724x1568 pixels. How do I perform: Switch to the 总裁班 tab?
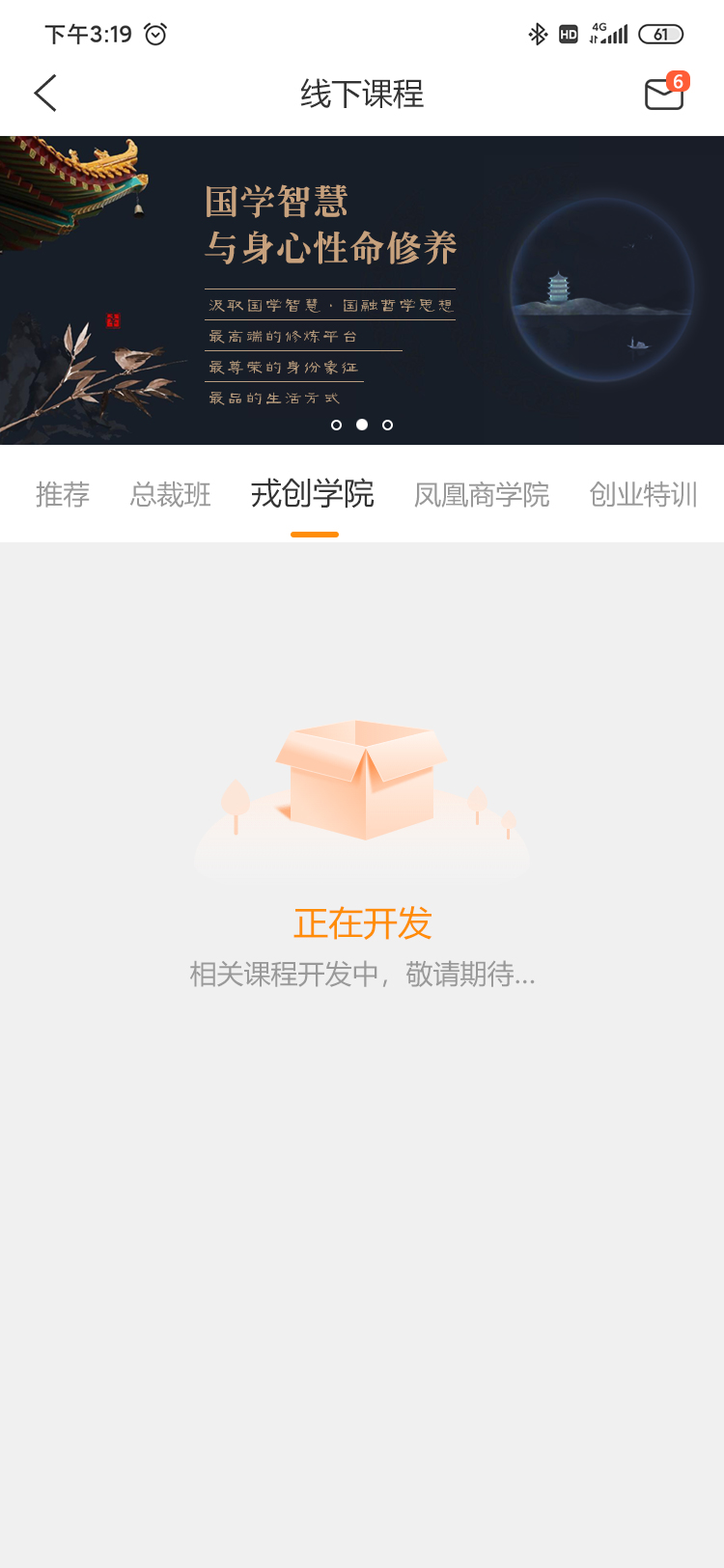[171, 495]
